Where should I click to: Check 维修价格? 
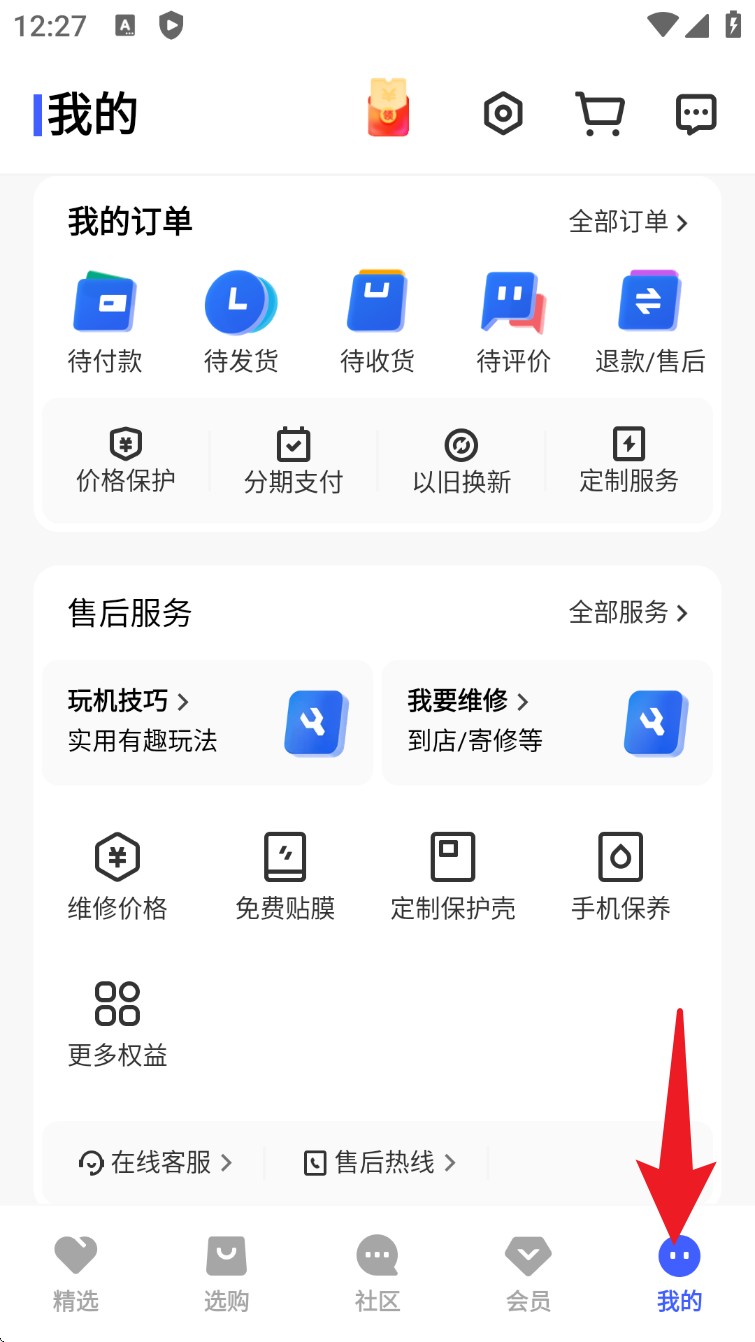[117, 877]
